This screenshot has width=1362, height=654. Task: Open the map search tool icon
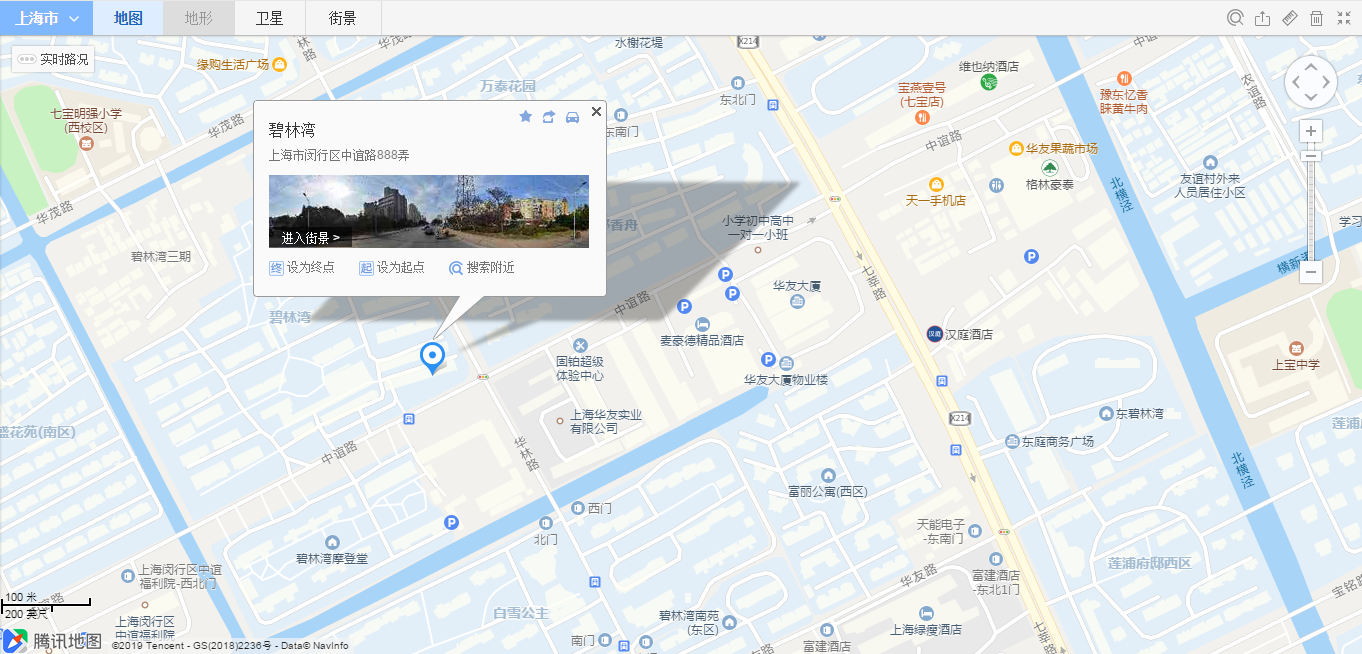pyautogui.click(x=1236, y=18)
